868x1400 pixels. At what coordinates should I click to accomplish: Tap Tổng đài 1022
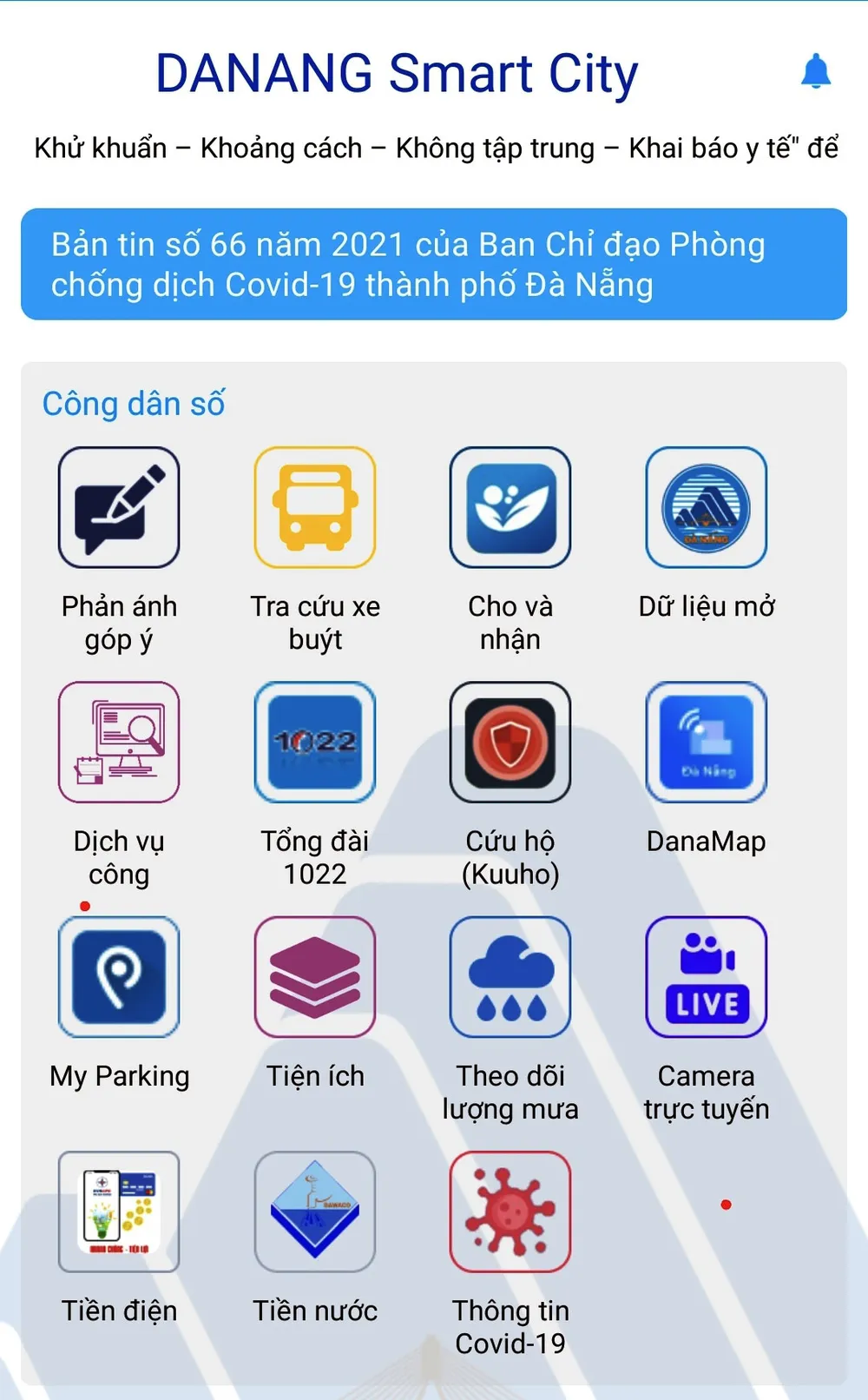coord(315,743)
